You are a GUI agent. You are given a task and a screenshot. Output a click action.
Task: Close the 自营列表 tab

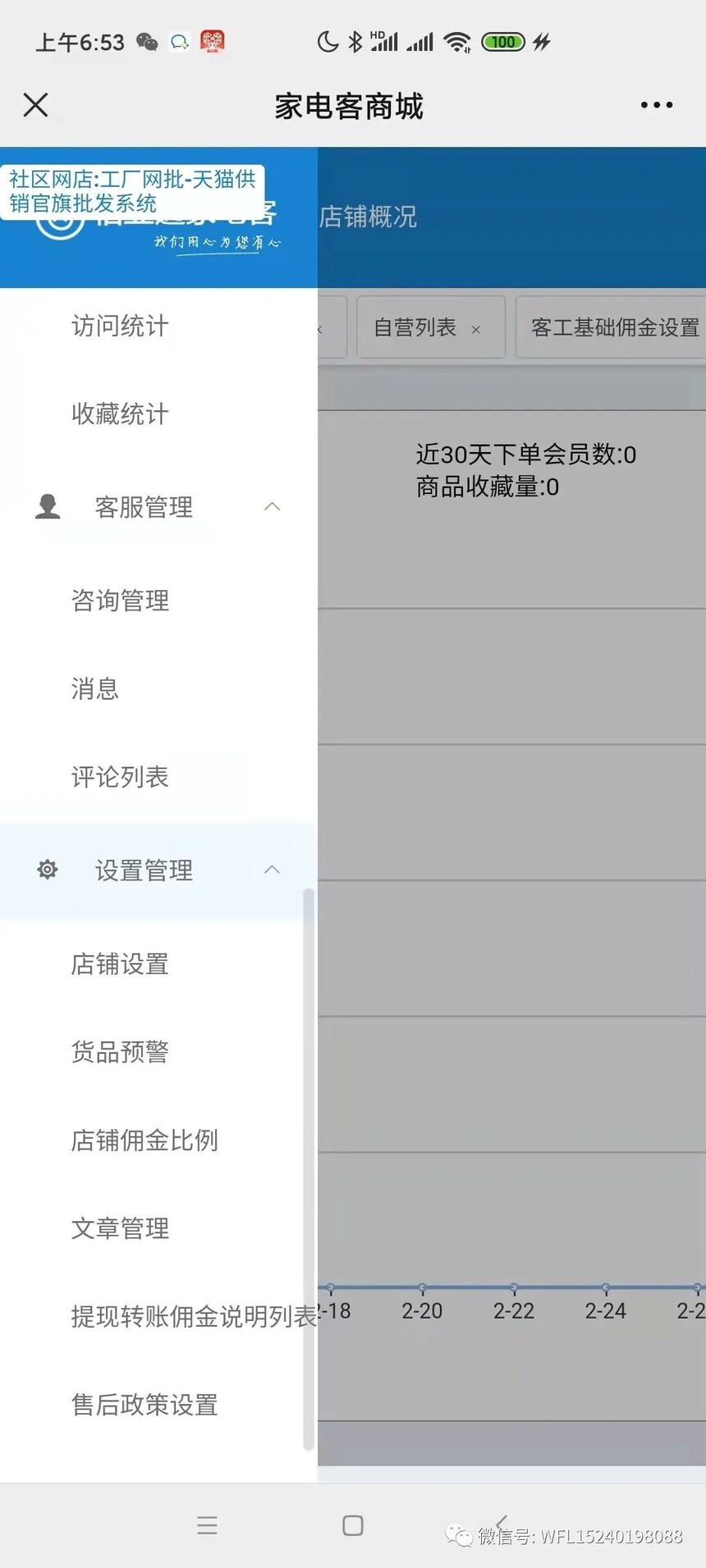click(475, 329)
